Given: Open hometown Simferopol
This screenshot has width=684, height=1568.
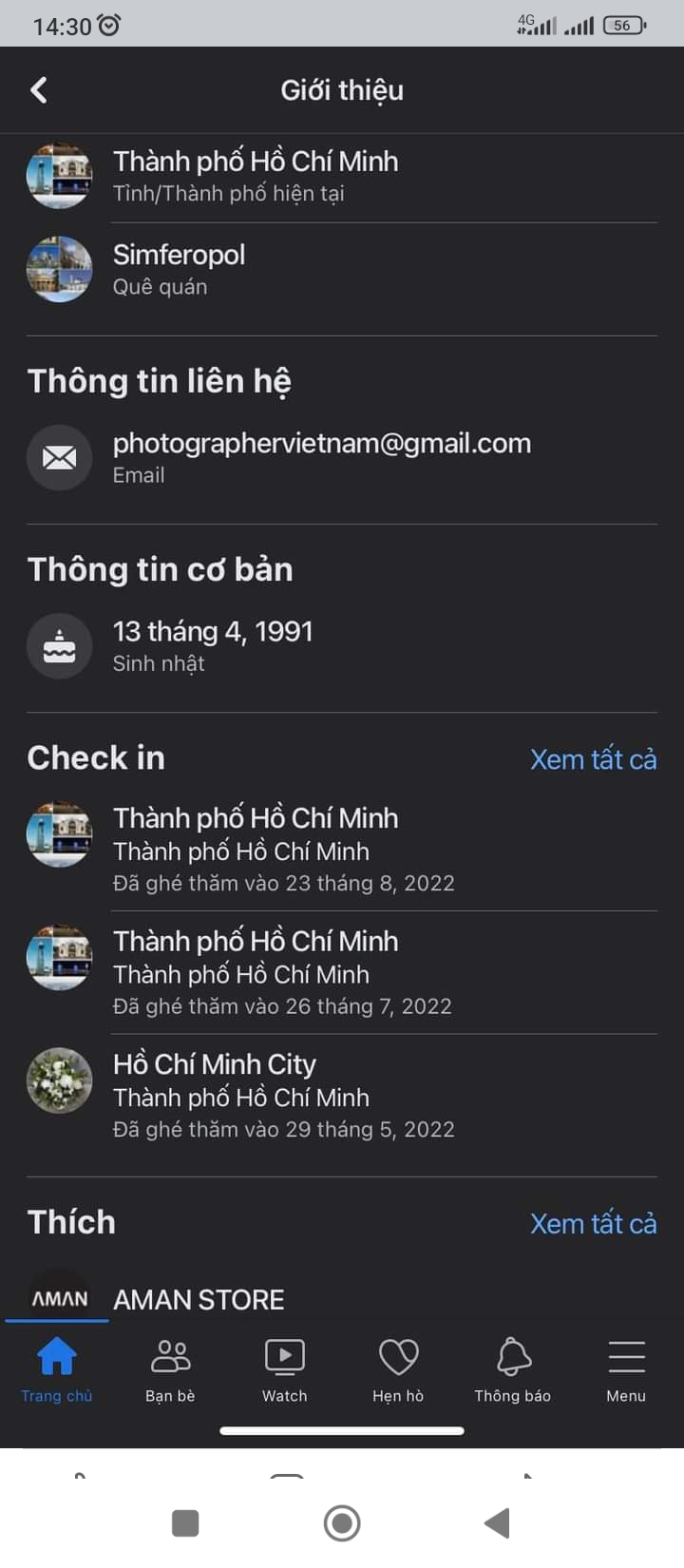Looking at the screenshot, I should [x=180, y=269].
